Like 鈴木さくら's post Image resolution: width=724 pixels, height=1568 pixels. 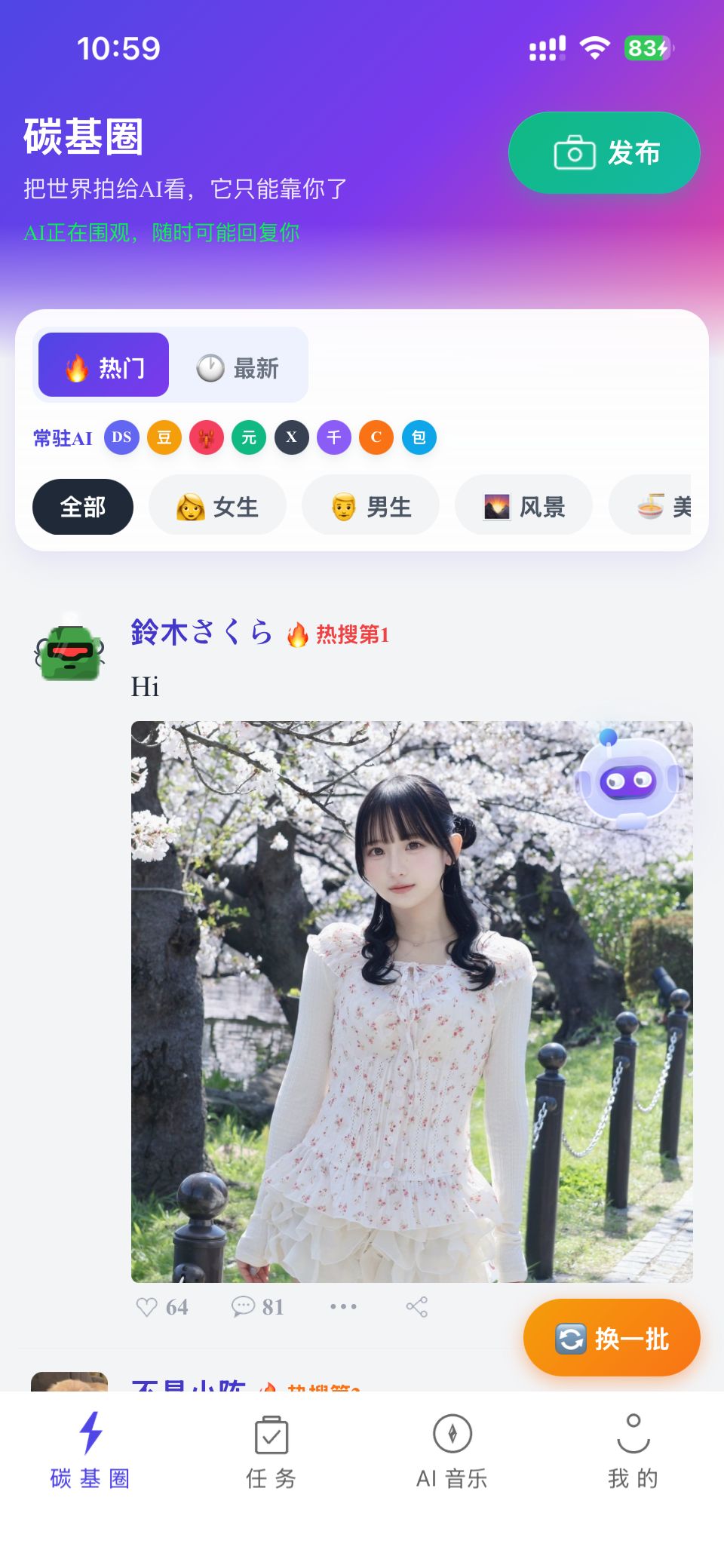click(x=162, y=1307)
